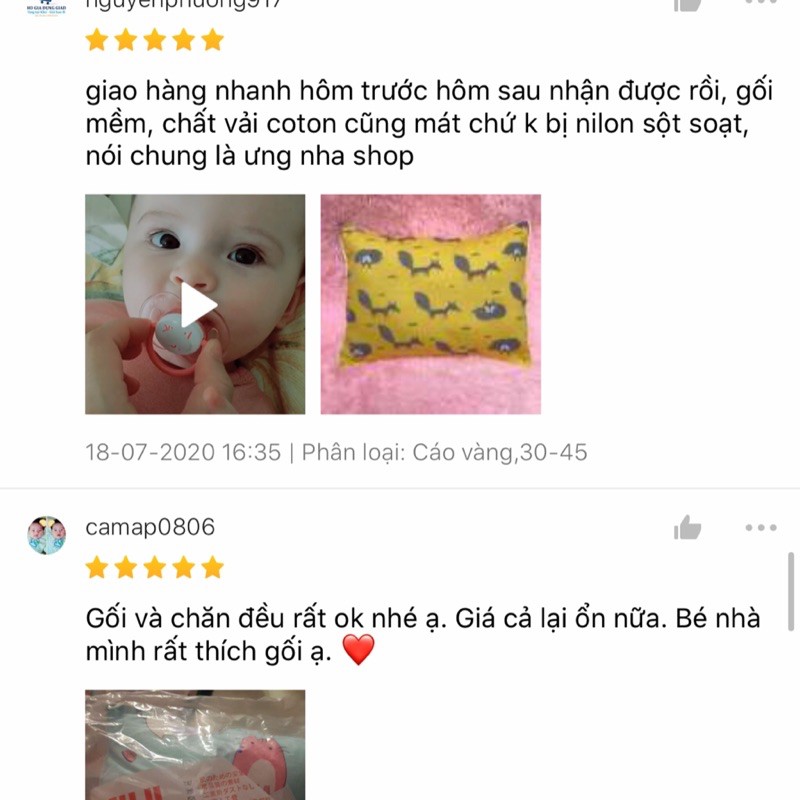
Task: Like camap0806's review
Action: 687,528
